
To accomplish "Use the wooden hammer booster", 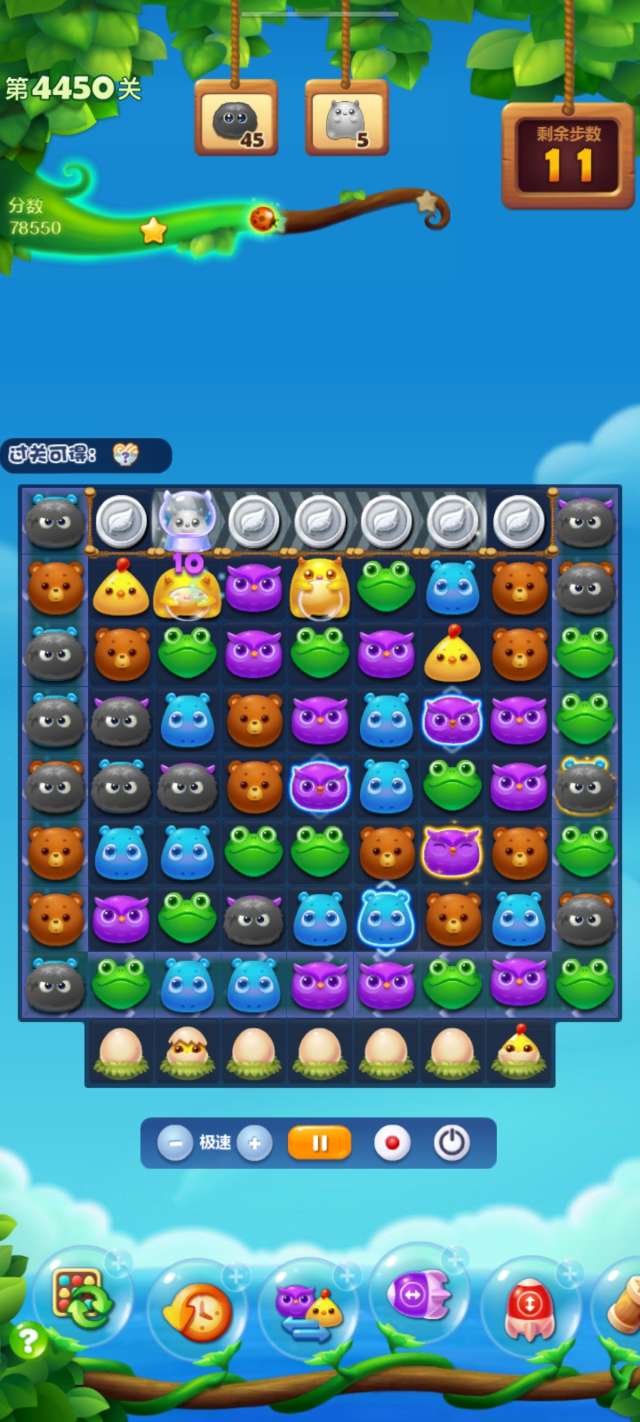I will 622,1305.
